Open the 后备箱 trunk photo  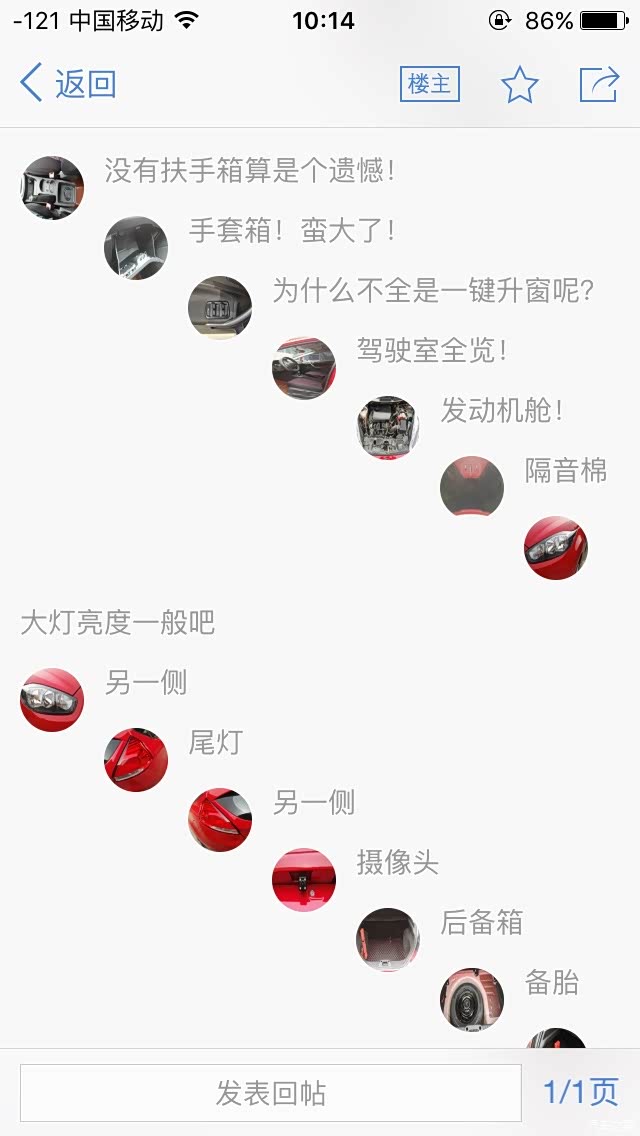pyautogui.click(x=388, y=939)
